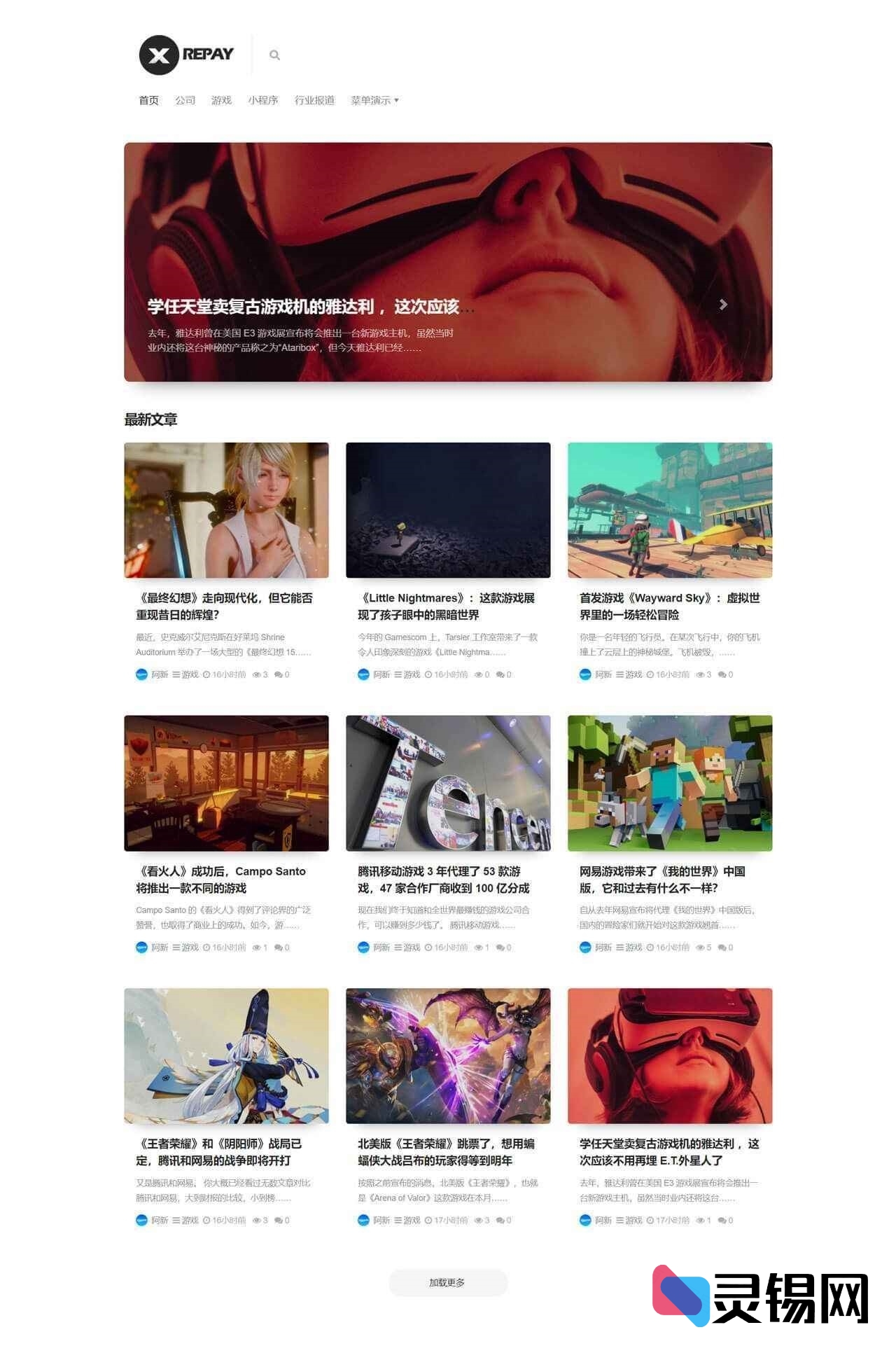Open the 行业报道 section

point(314,100)
